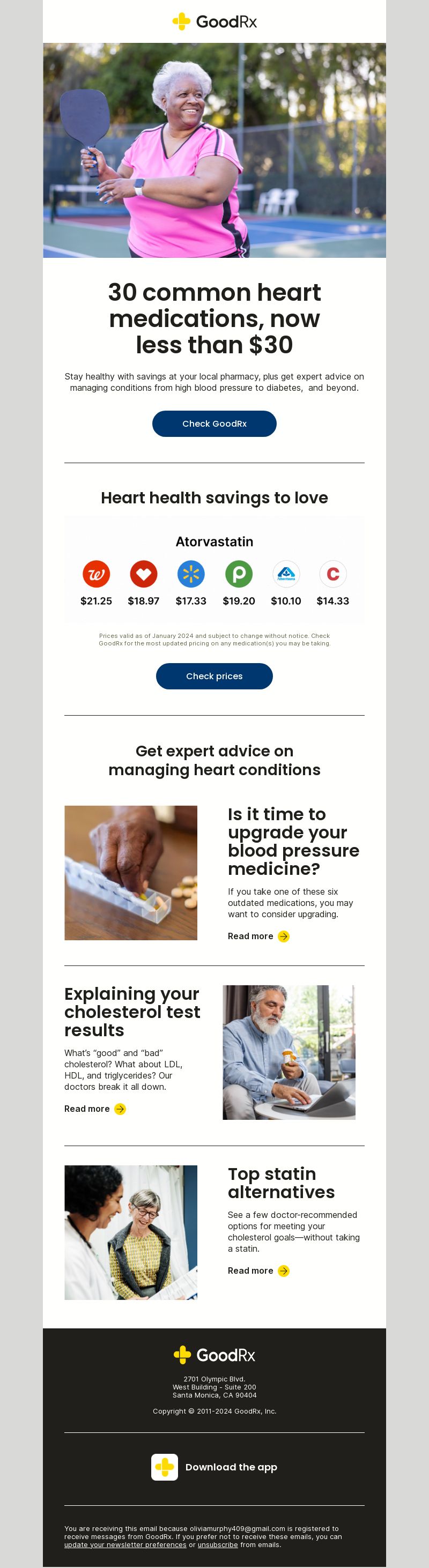Open the doctor and patient article image
The height and width of the screenshot is (1568, 429).
pos(131,1232)
